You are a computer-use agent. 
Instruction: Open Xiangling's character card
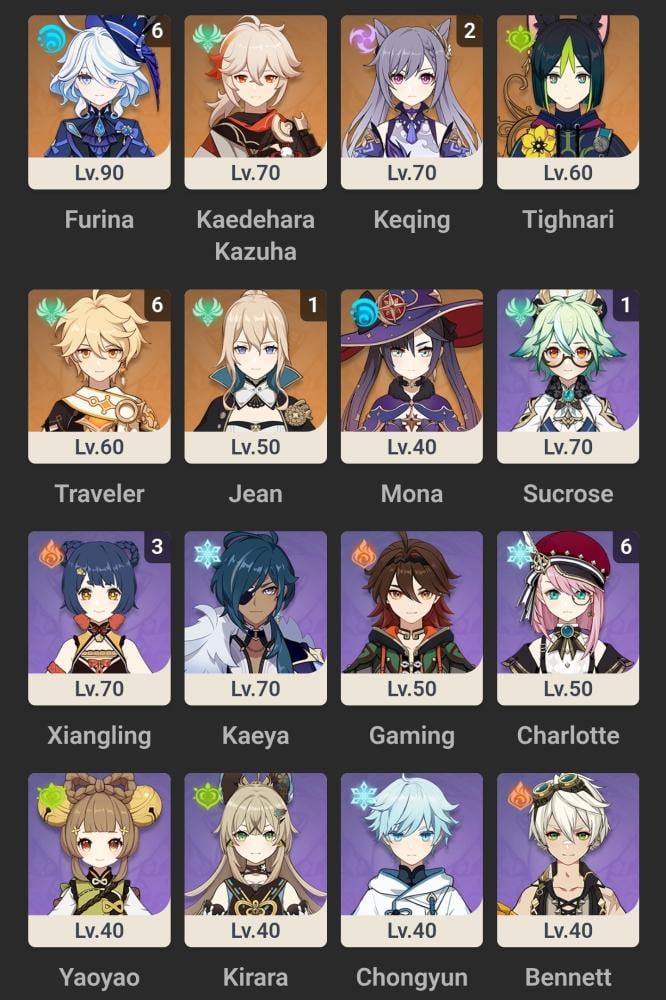point(99,617)
